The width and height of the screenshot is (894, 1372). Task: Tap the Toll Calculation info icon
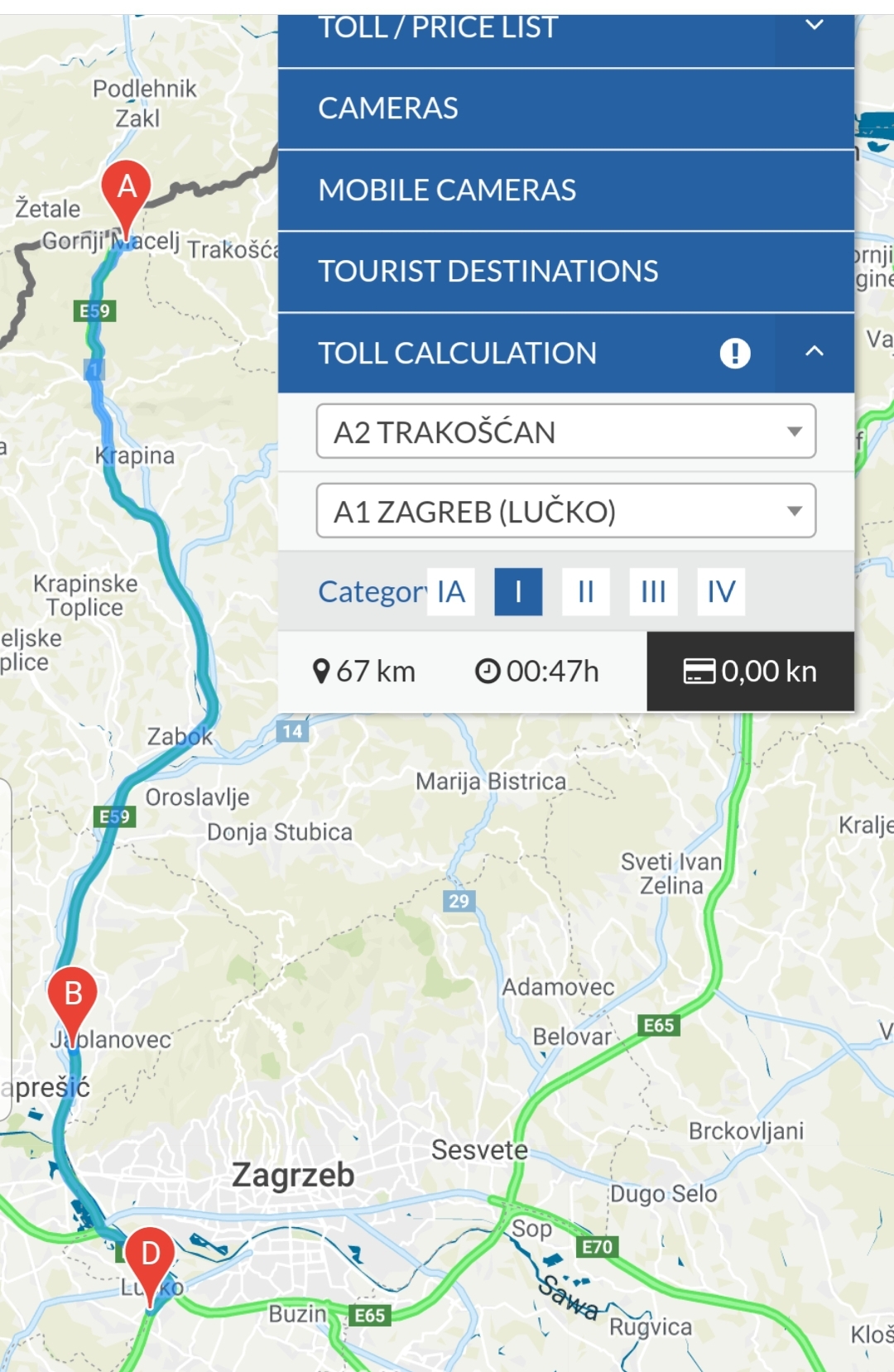pos(734,353)
